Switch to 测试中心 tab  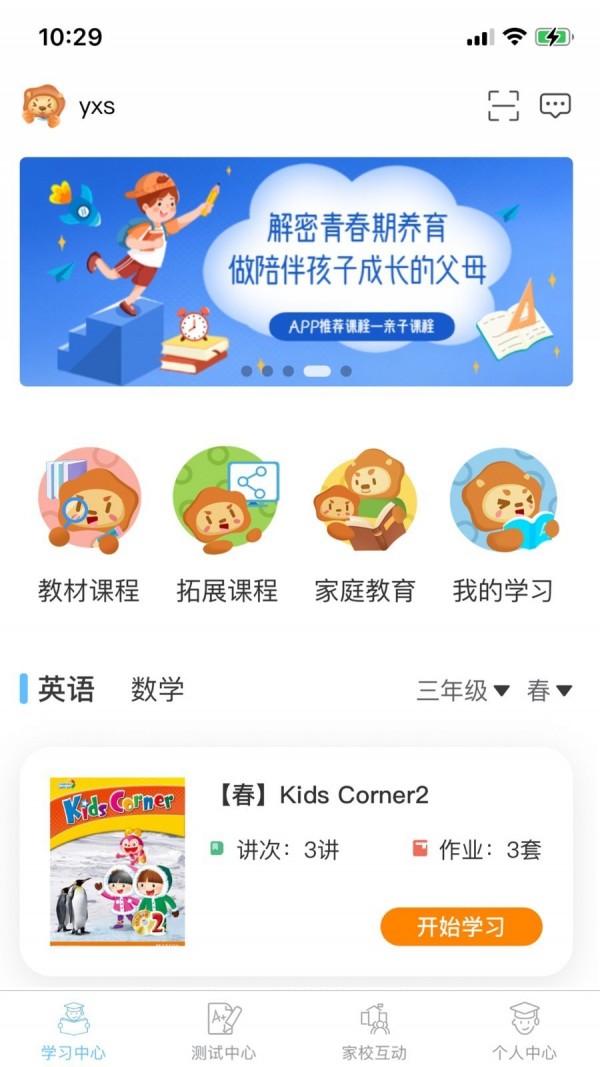pos(223,1031)
